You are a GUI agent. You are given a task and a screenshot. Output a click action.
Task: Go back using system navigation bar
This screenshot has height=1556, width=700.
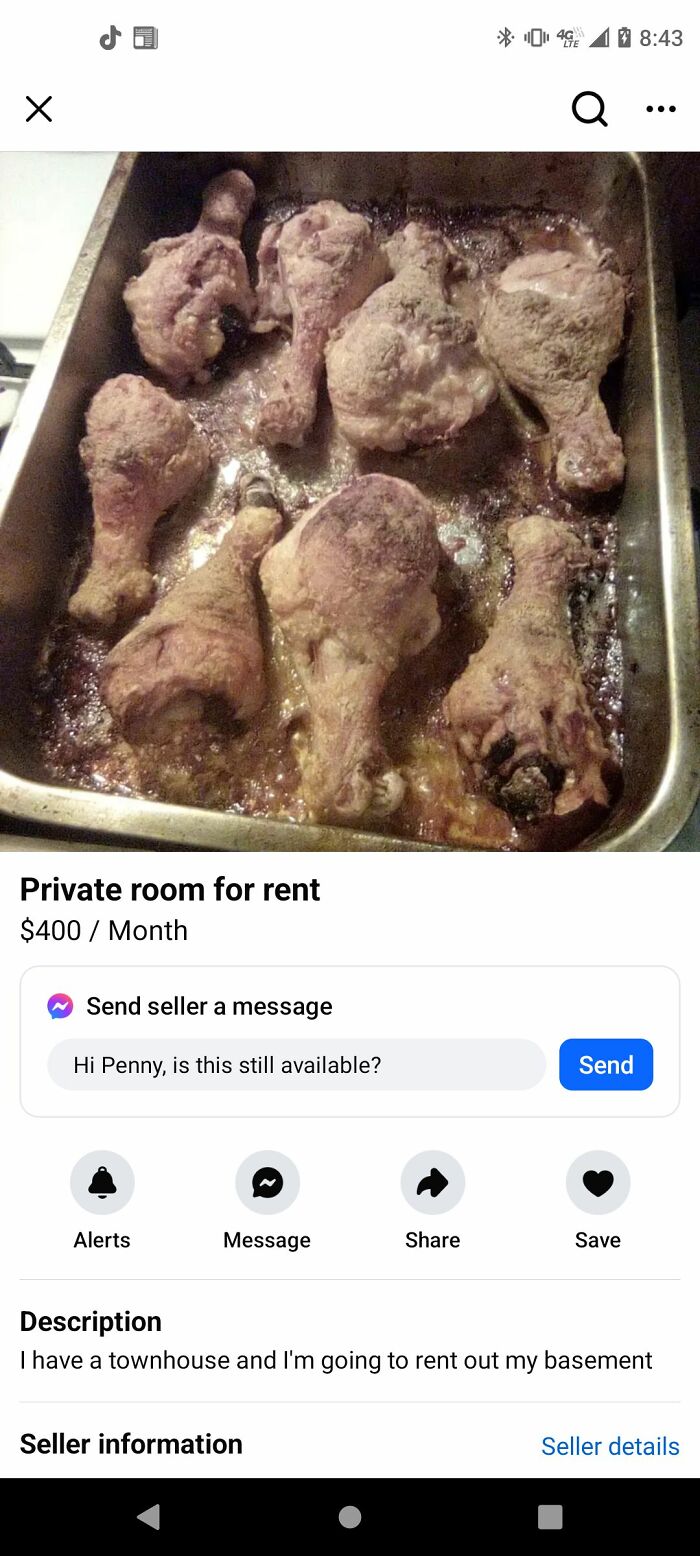coord(149,1517)
